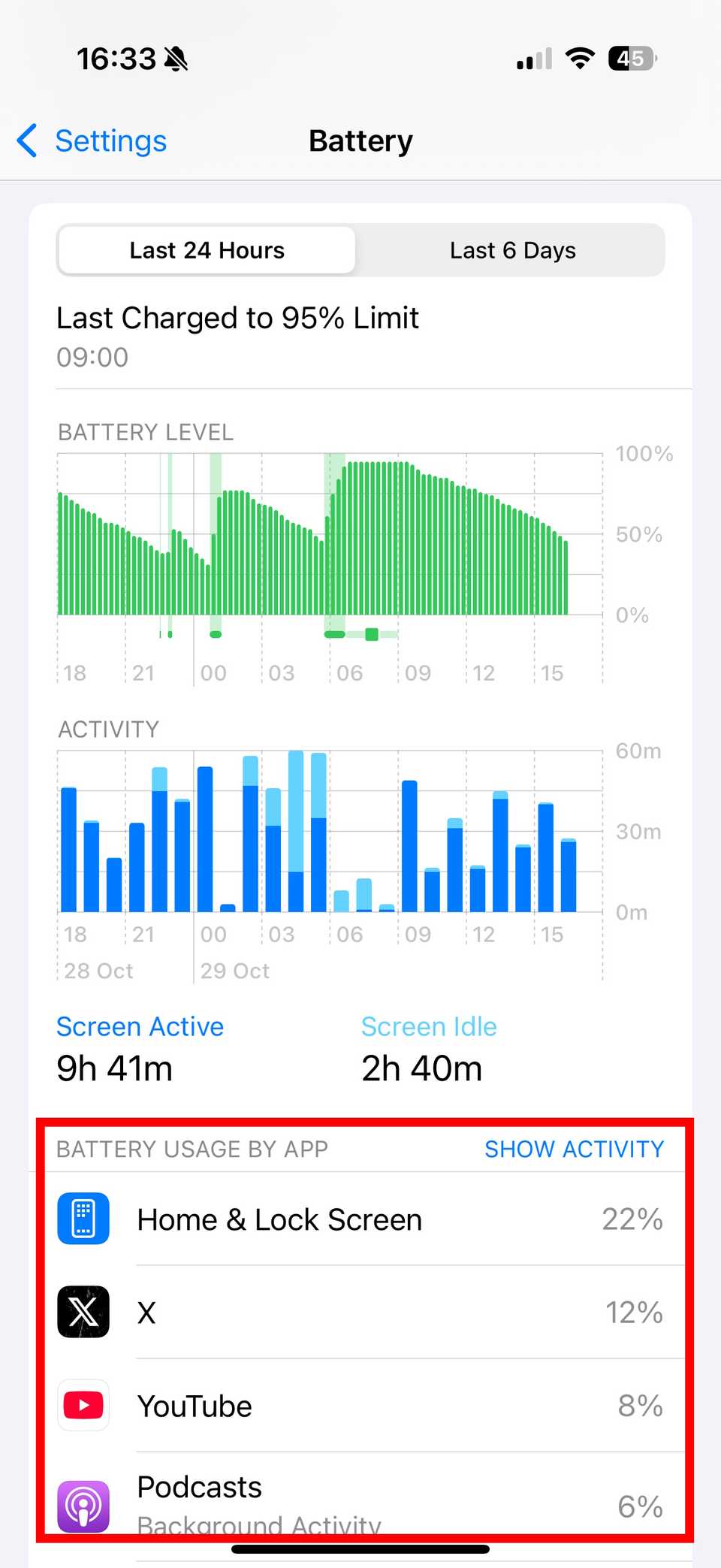Switch to Last 6 Days view

512,250
